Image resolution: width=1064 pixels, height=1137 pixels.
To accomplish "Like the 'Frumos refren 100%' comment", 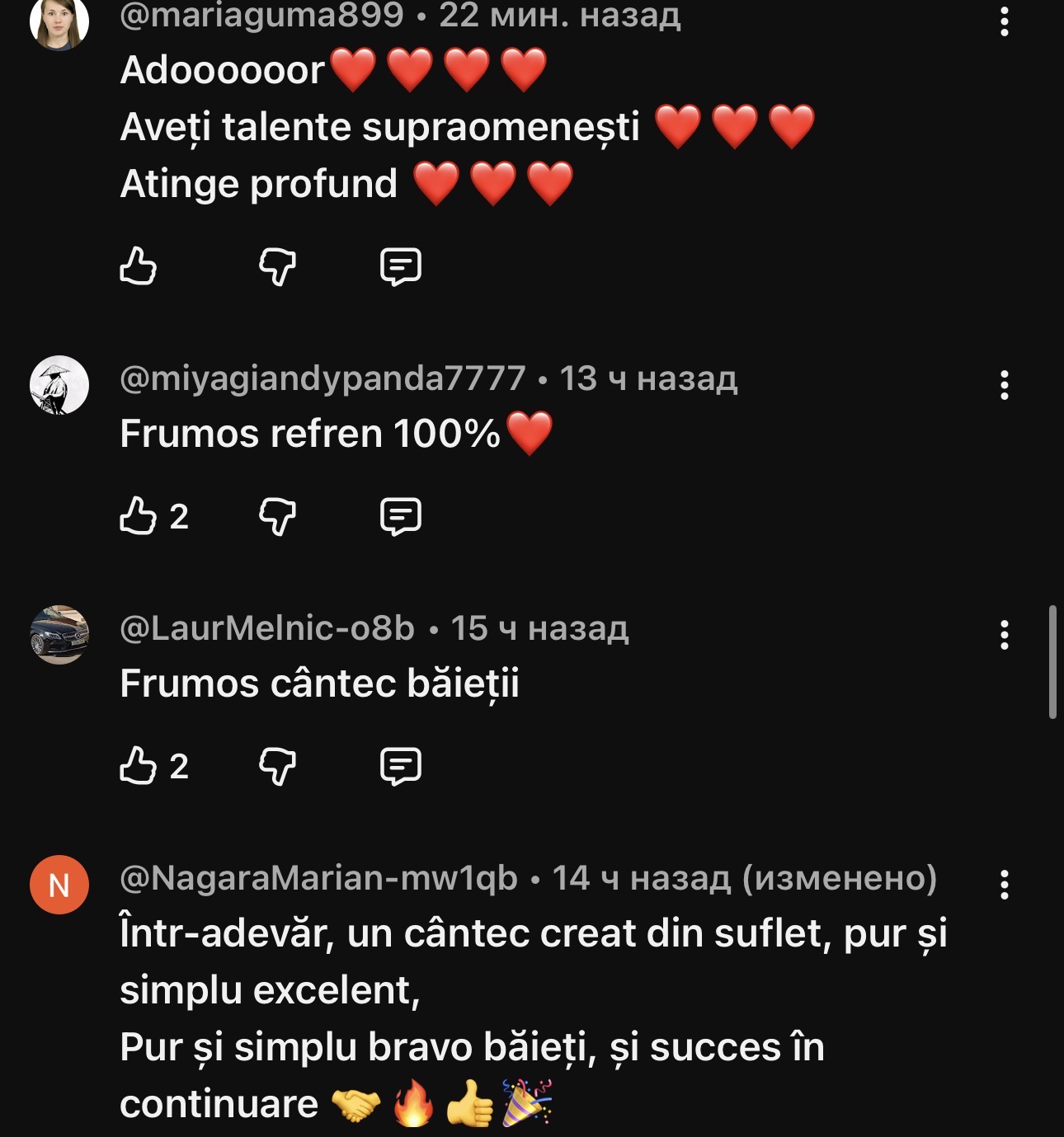I will 138,516.
